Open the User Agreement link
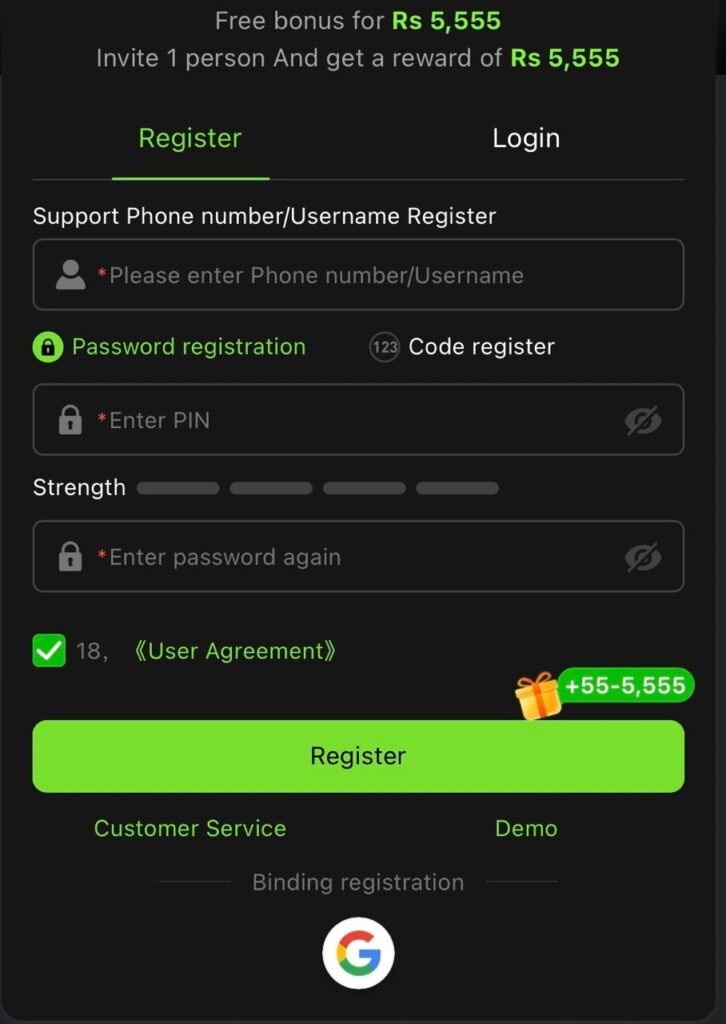This screenshot has width=726, height=1024. [235, 651]
